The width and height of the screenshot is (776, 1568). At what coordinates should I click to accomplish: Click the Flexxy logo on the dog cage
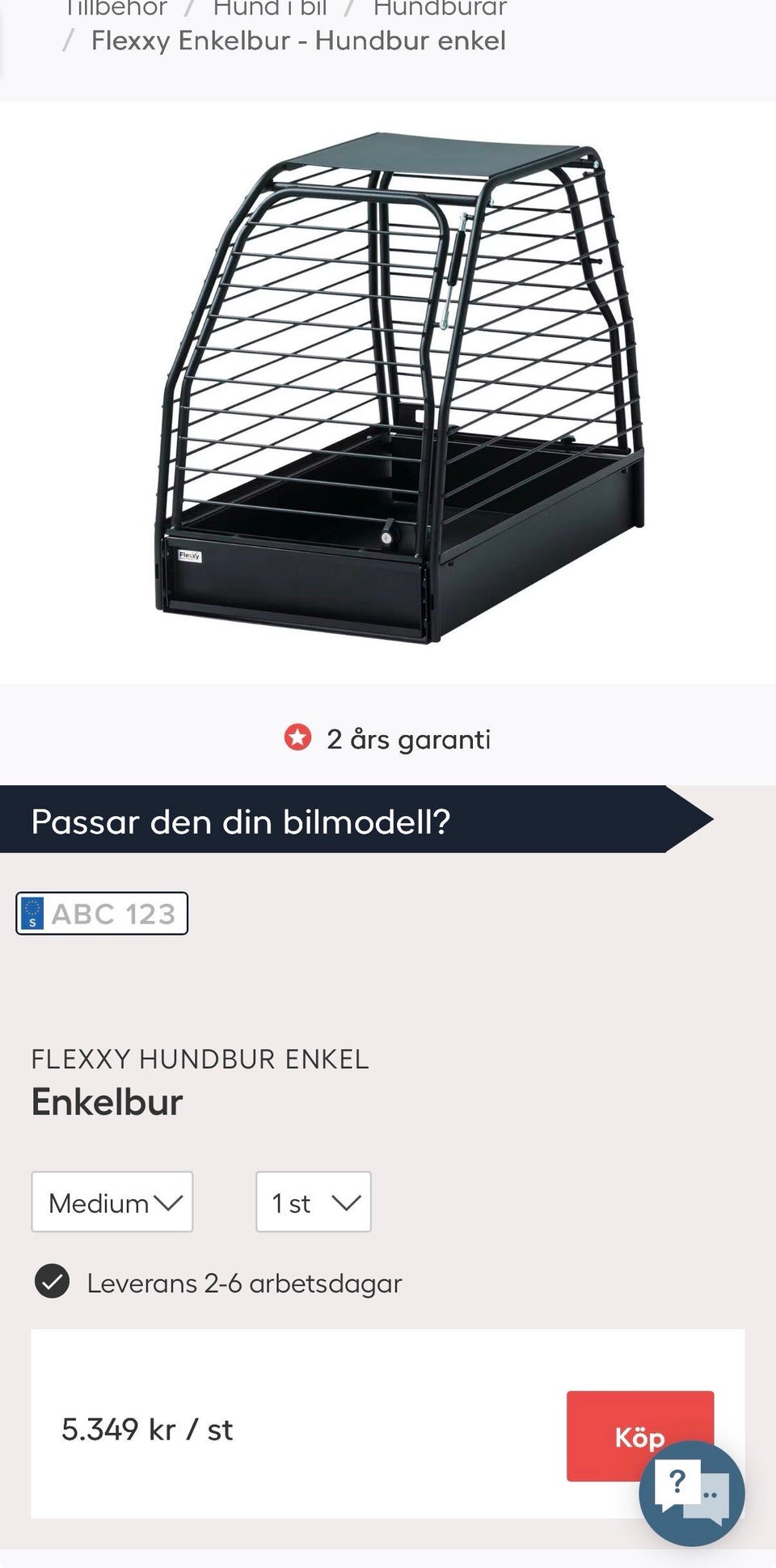click(x=191, y=556)
